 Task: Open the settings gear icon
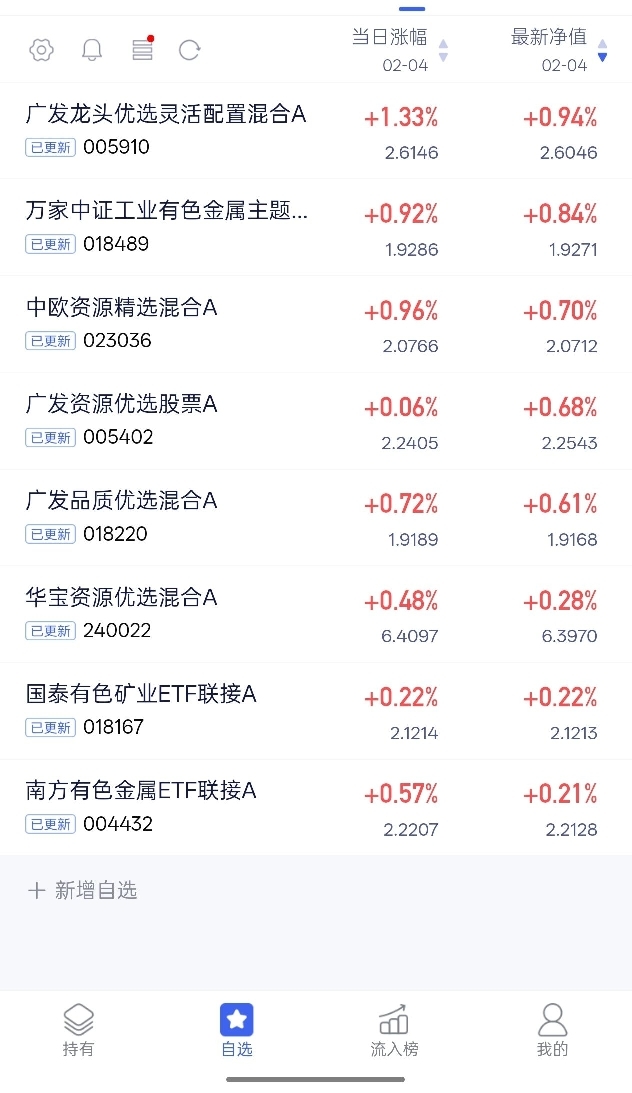[42, 50]
